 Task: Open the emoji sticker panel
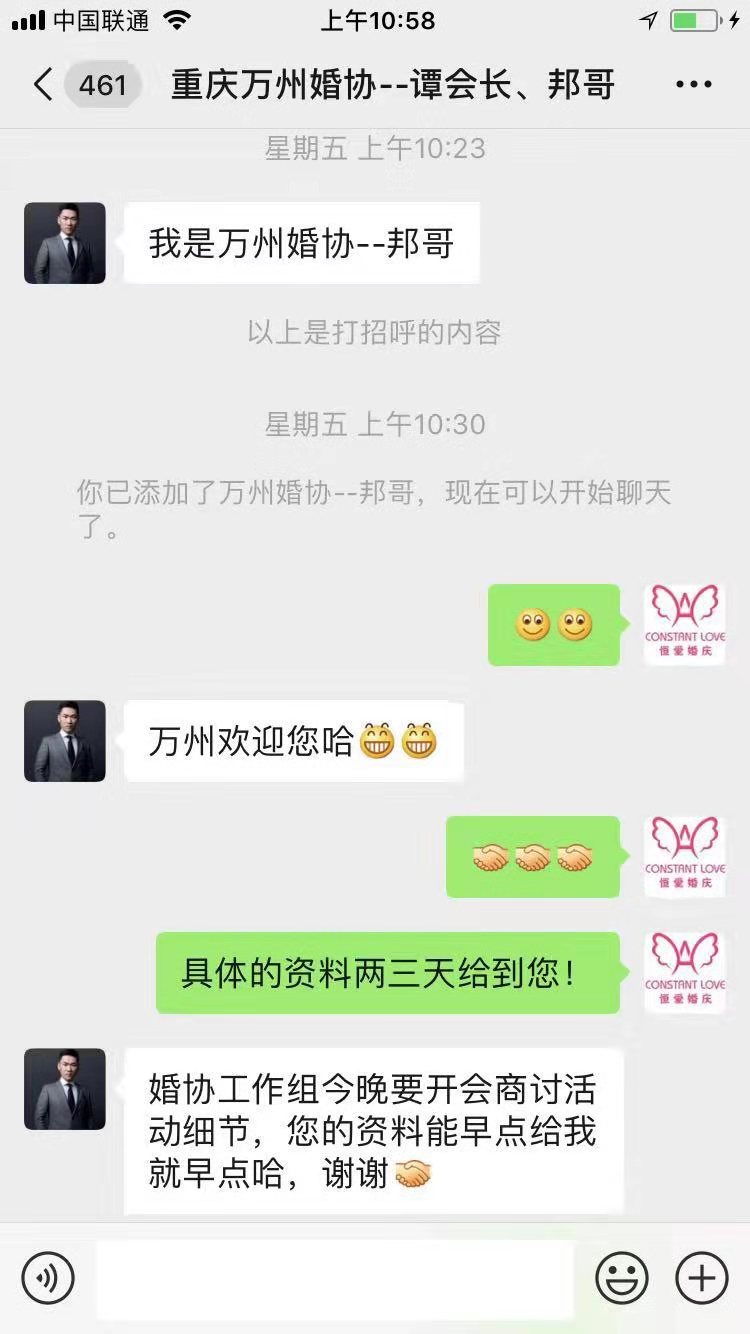click(x=622, y=1278)
